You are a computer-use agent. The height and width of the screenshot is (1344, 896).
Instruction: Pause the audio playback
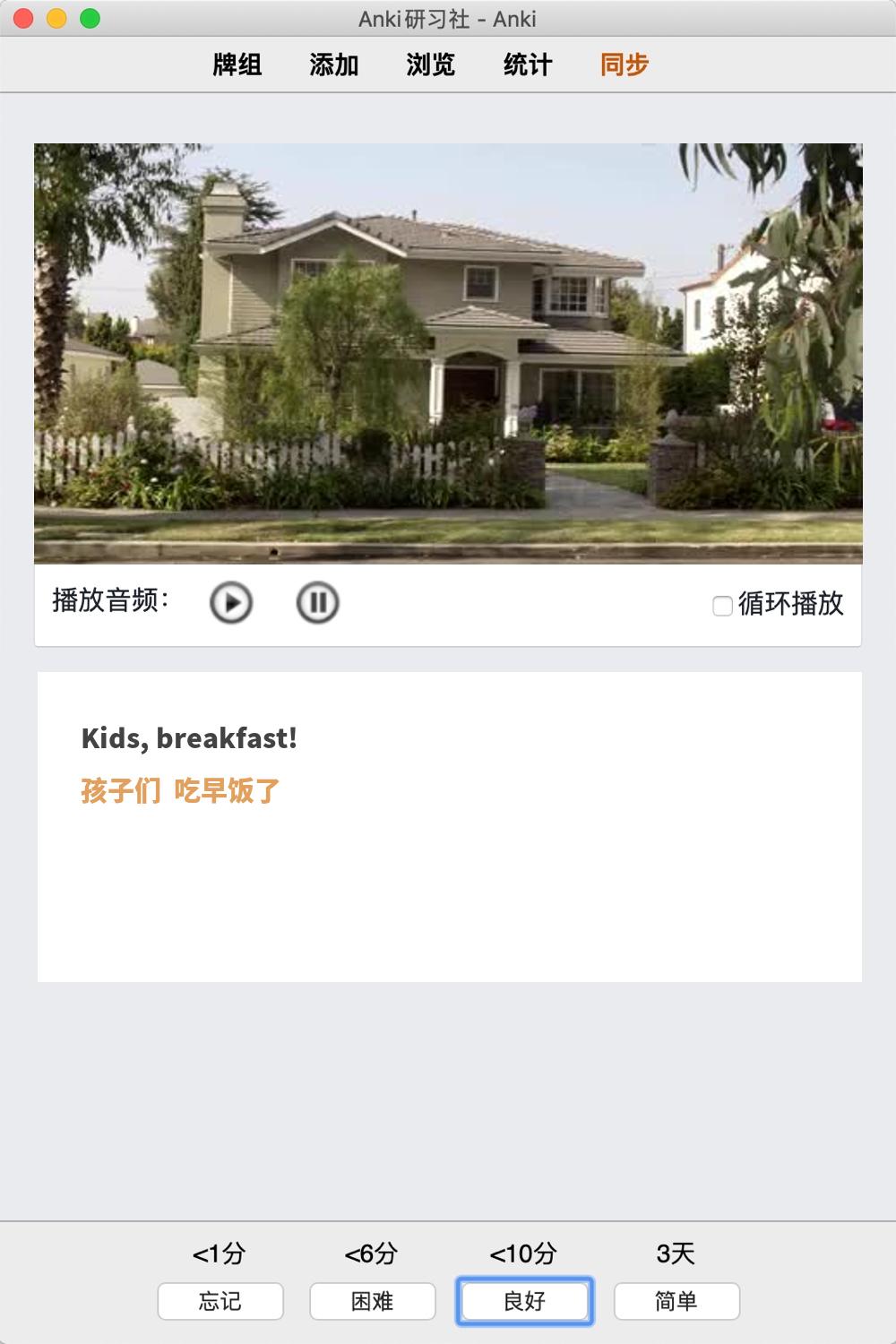tap(317, 603)
